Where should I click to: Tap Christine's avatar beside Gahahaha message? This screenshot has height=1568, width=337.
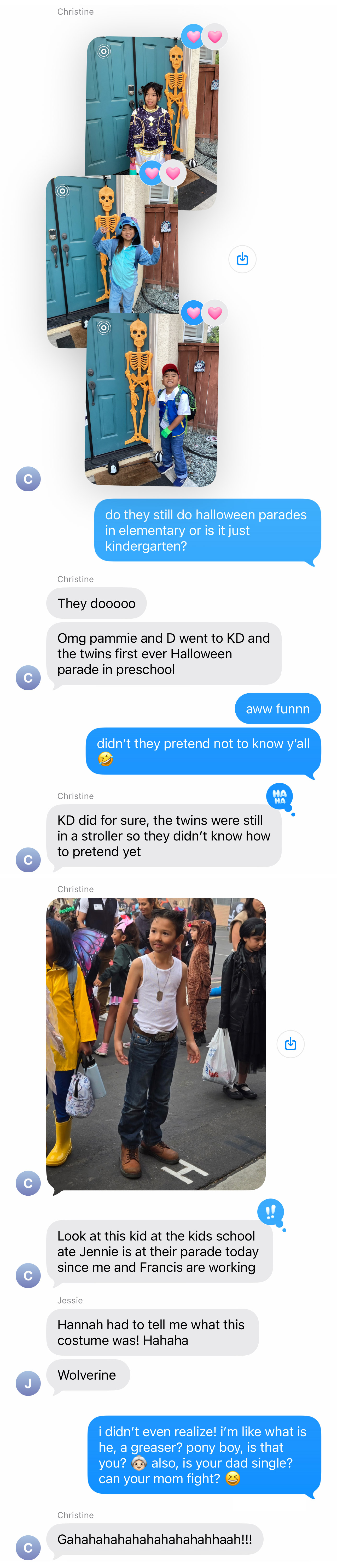coord(28,1547)
